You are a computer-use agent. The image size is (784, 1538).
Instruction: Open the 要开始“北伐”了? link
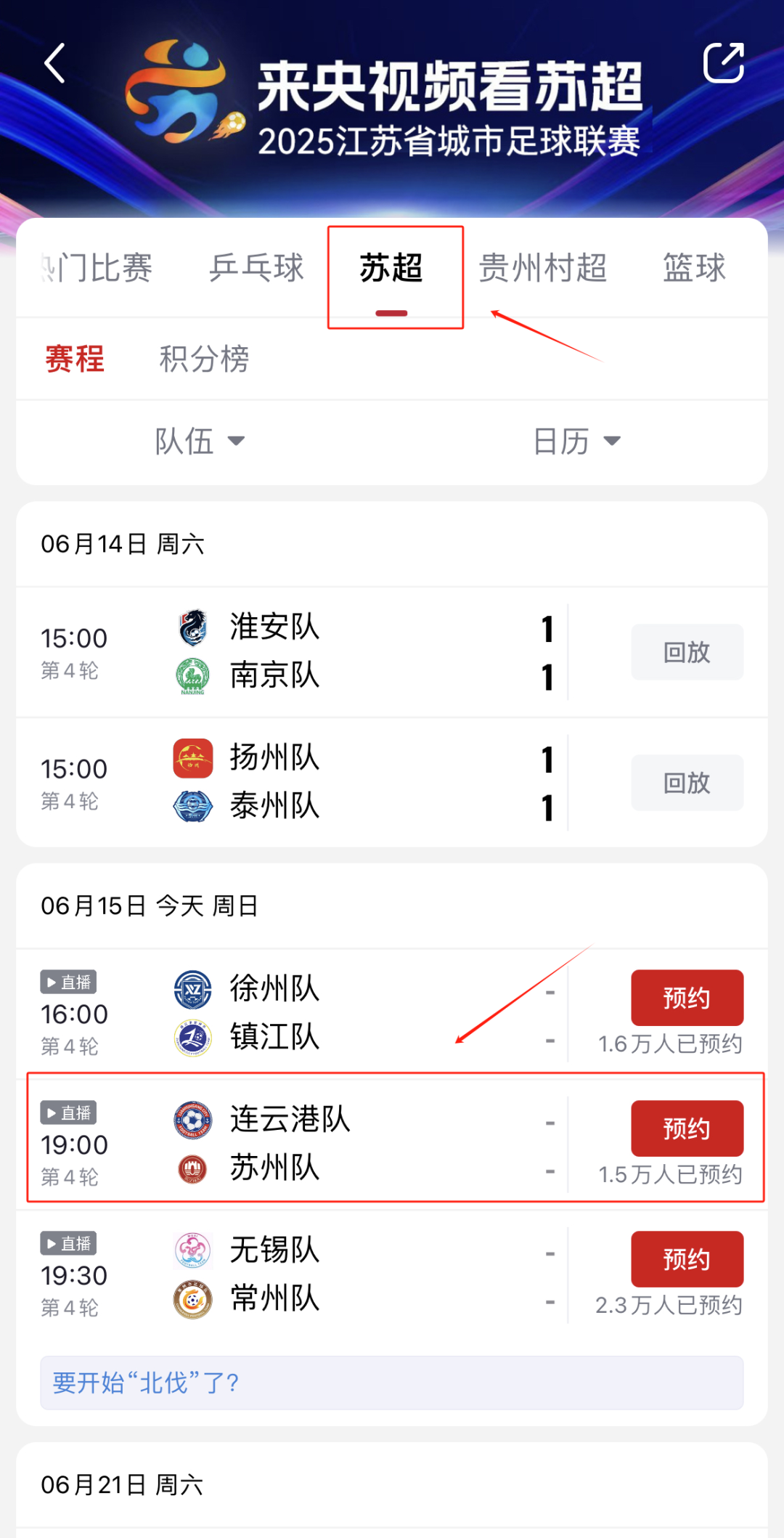(391, 1383)
